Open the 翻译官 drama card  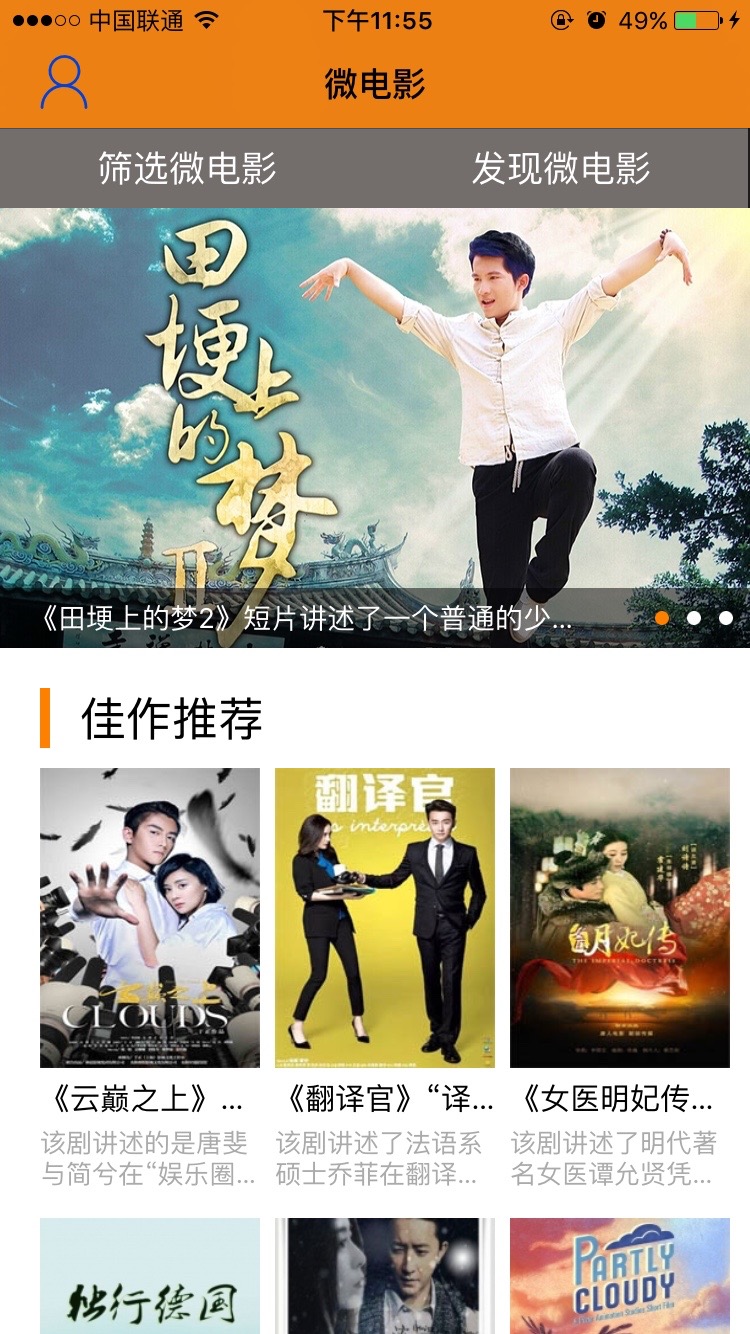click(x=385, y=918)
